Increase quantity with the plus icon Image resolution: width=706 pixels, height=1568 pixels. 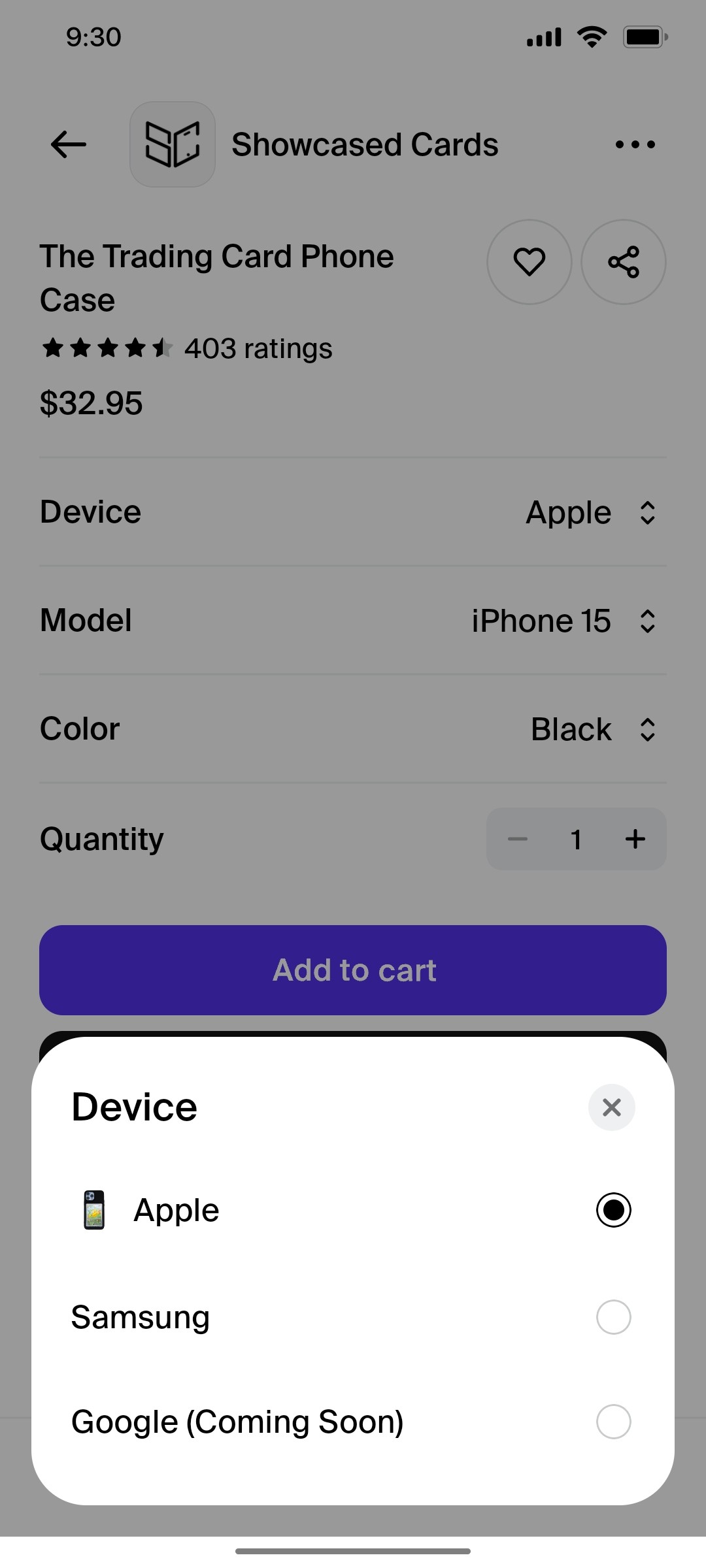[635, 840]
